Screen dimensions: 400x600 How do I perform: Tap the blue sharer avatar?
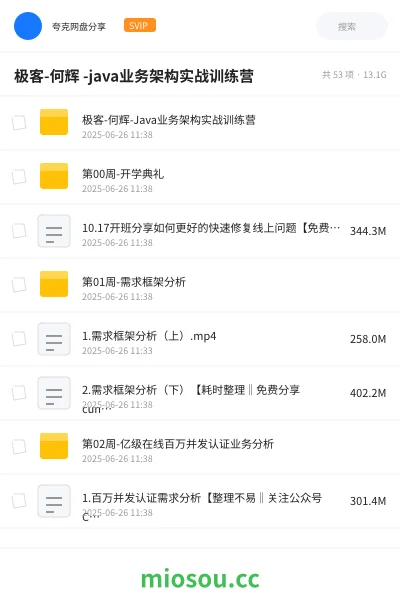28,26
